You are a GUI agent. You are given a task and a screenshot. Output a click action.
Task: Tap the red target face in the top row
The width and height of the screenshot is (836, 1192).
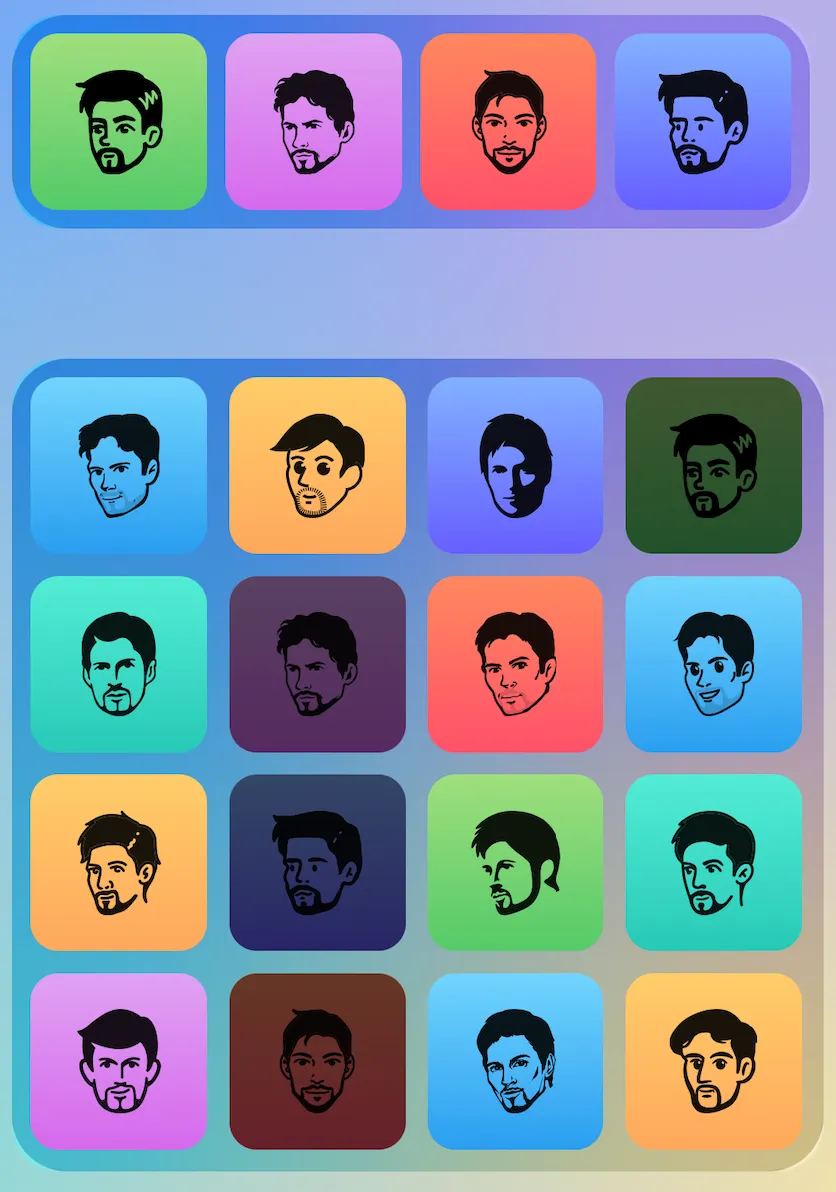[508, 122]
